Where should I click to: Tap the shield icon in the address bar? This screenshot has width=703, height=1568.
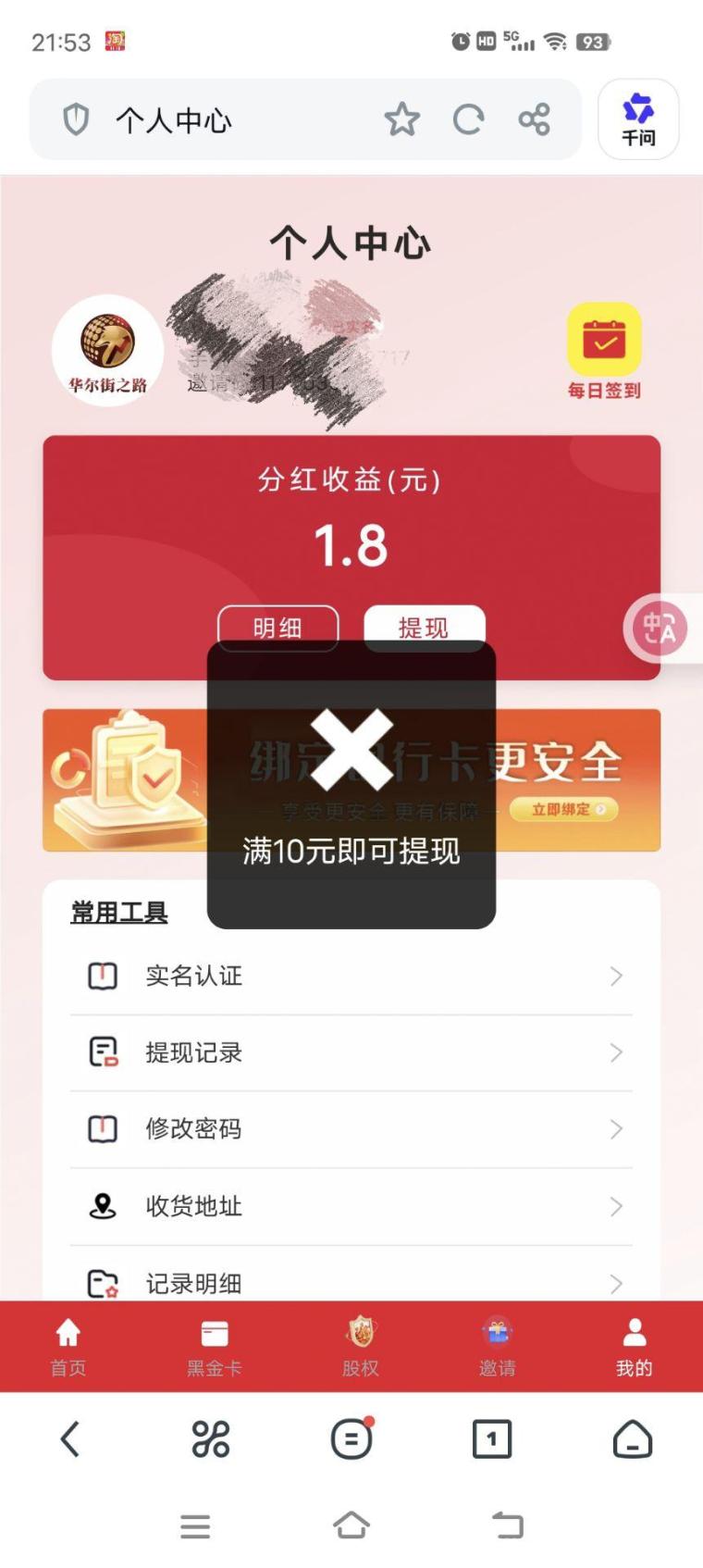point(76,119)
